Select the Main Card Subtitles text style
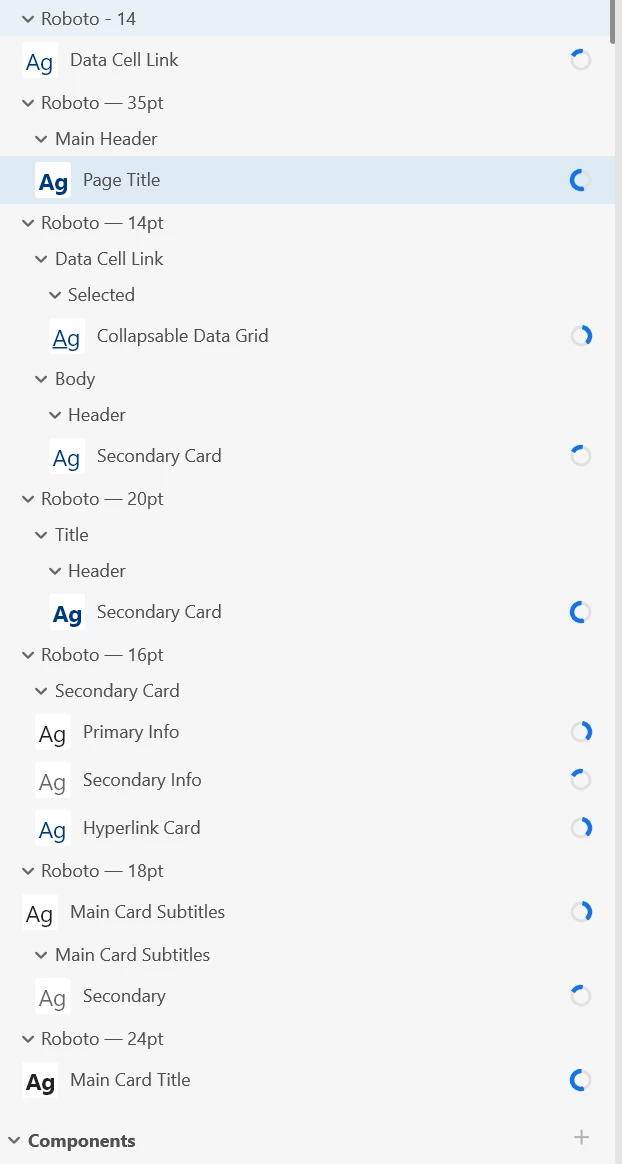Image resolution: width=622 pixels, height=1164 pixels. 147,912
